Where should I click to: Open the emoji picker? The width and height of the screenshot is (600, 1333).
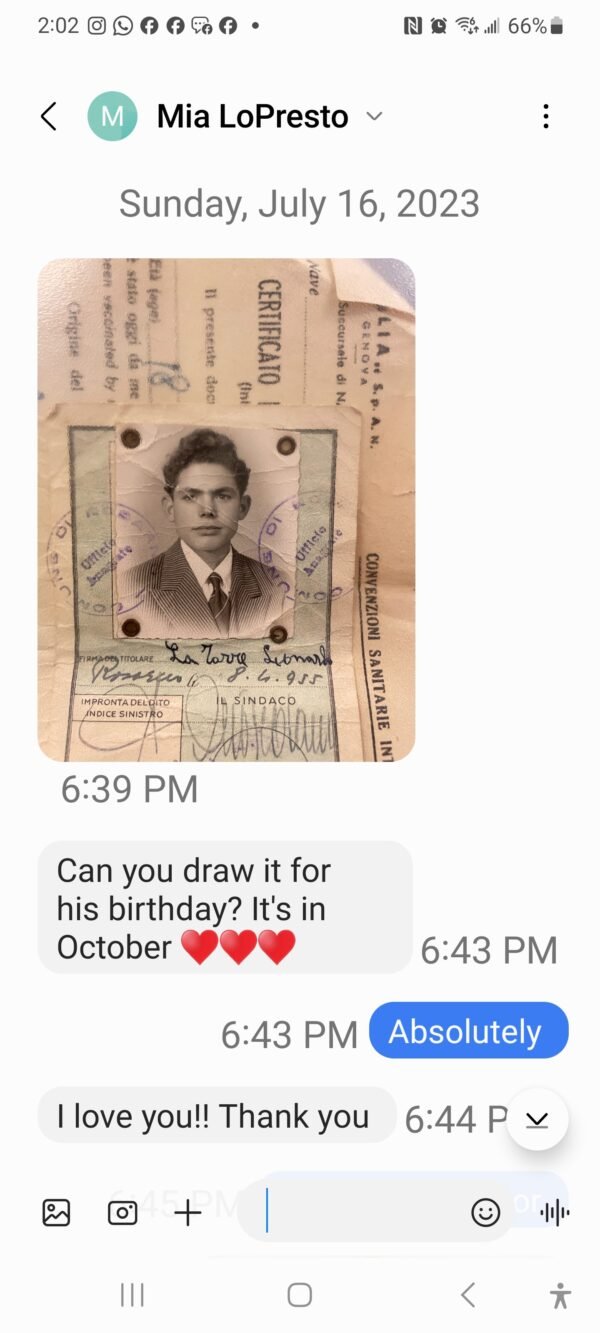click(485, 1213)
